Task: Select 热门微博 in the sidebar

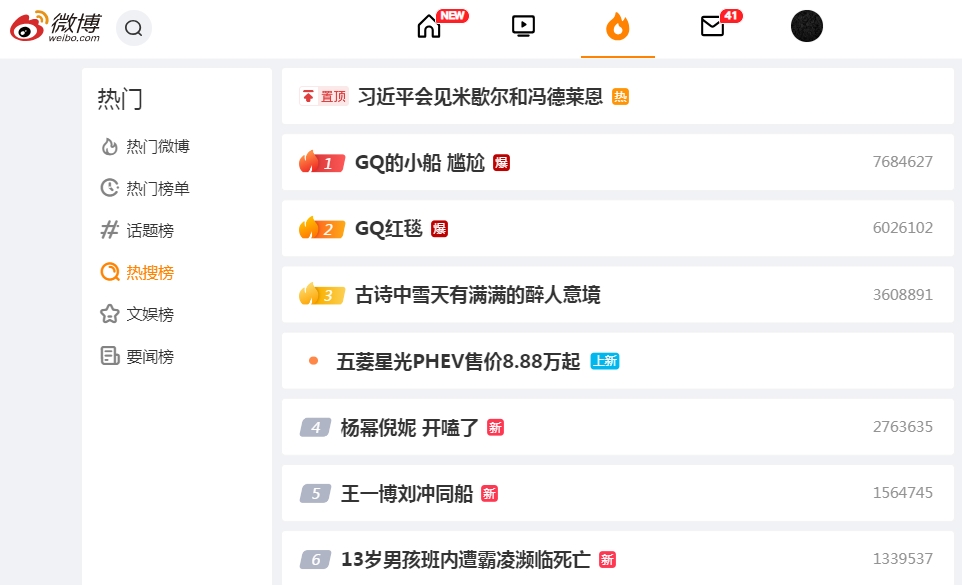Action: (x=157, y=146)
